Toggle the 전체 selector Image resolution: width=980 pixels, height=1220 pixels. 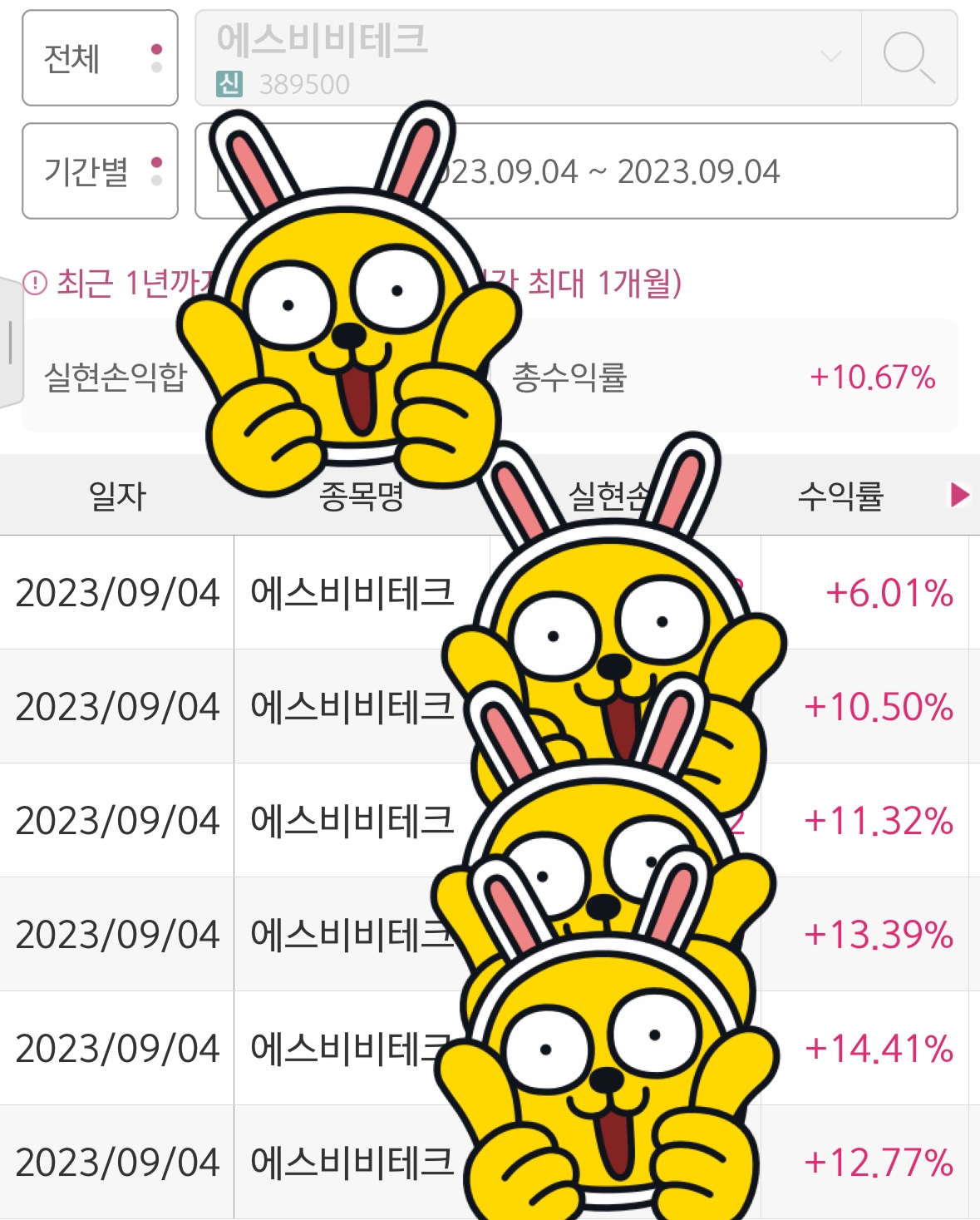[x=100, y=58]
